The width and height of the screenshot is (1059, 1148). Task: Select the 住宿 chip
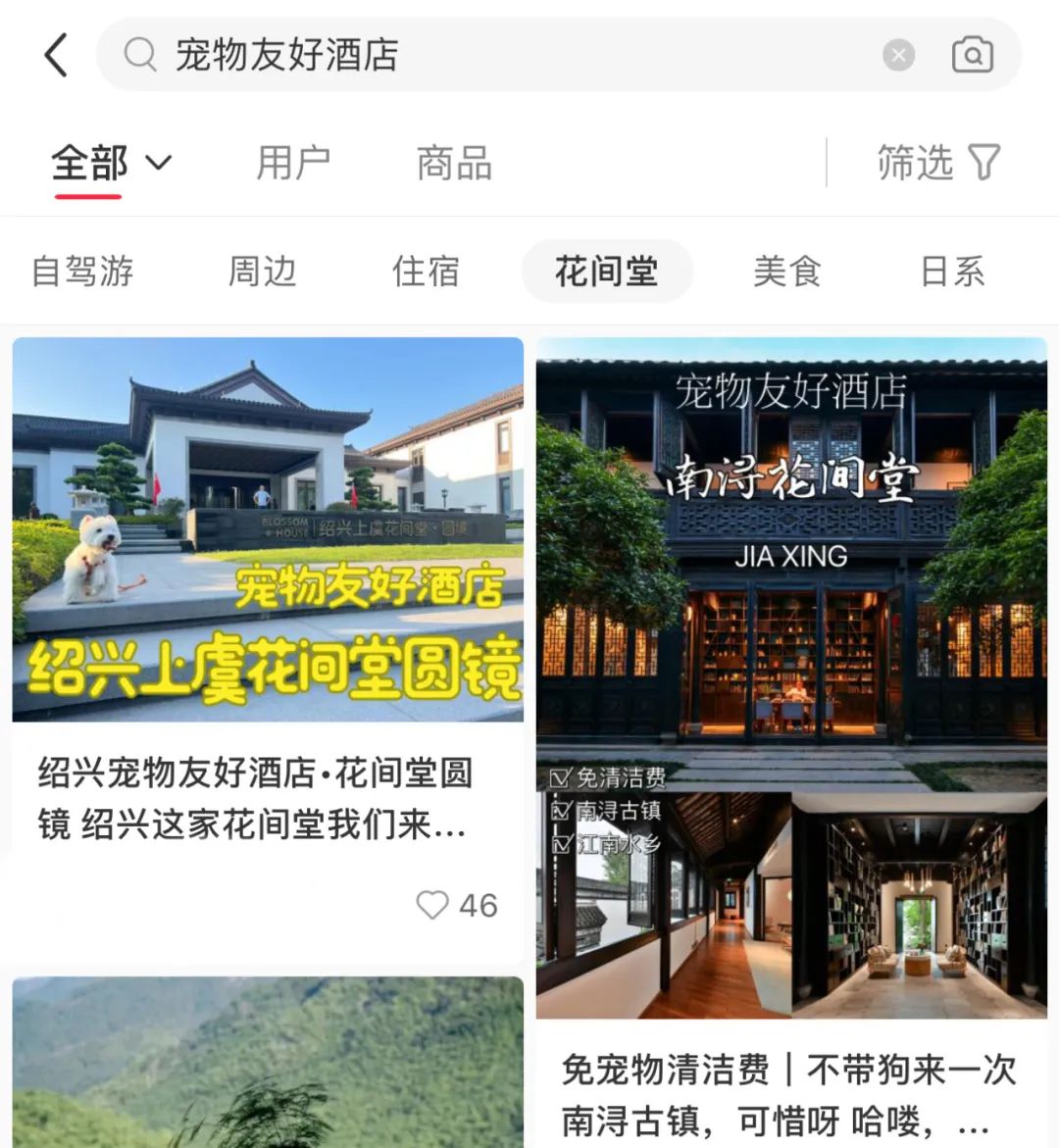tap(426, 272)
